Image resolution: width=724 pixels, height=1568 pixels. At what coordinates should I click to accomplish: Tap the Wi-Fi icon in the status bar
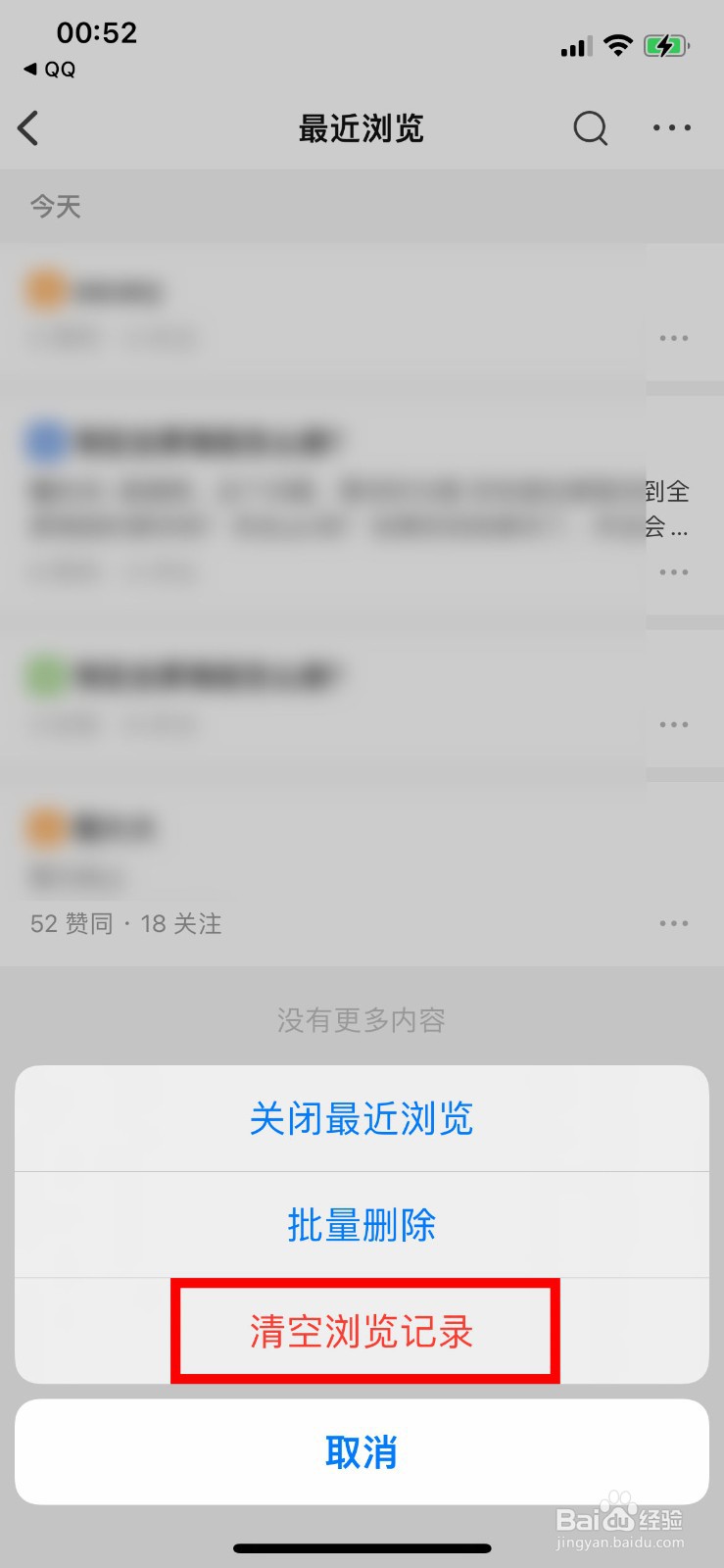(618, 45)
